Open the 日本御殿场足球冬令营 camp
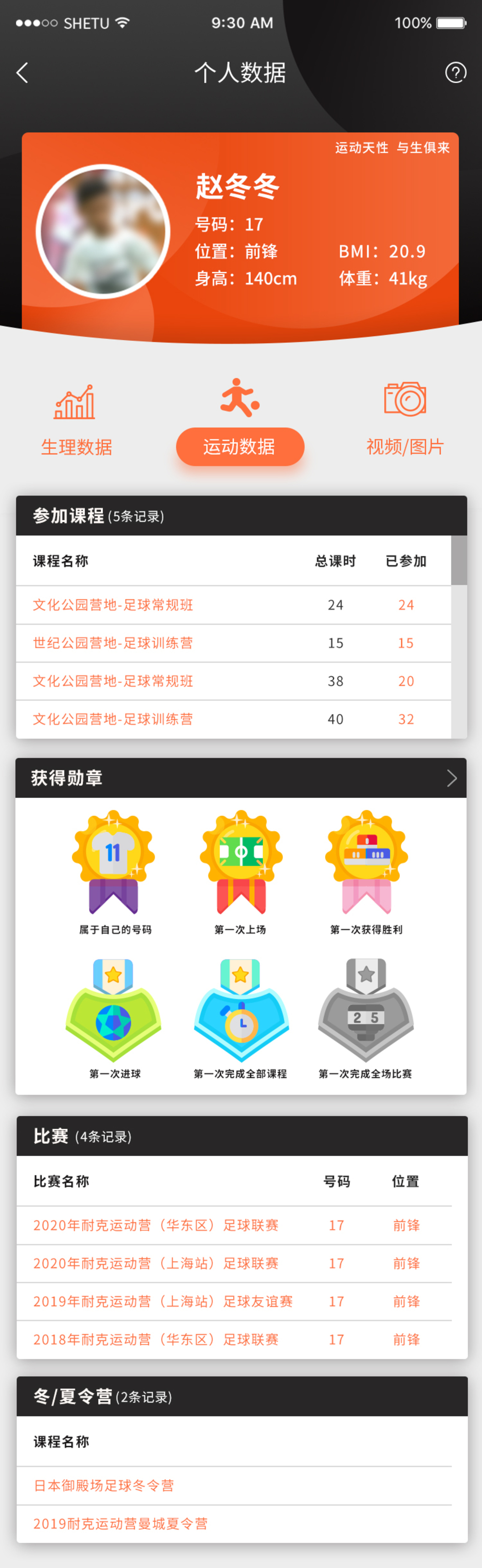Viewport: 482px width, 1568px height. (x=104, y=1485)
